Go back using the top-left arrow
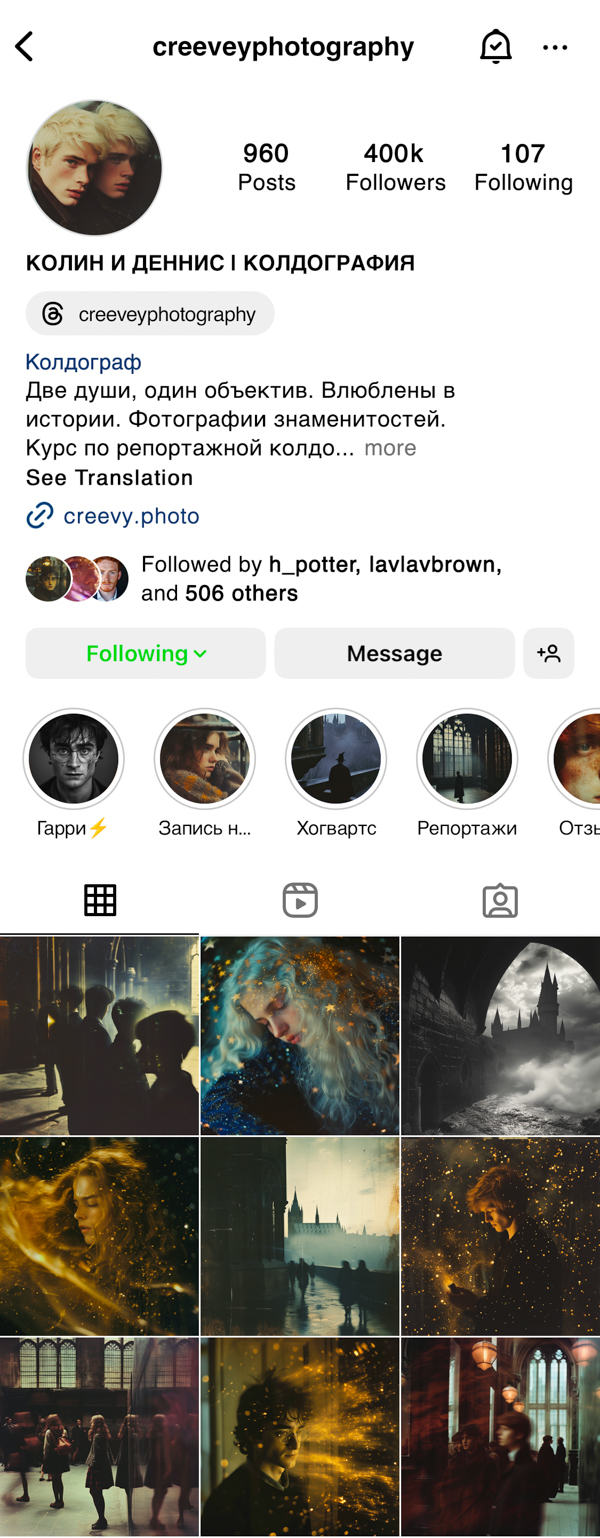 coord(25,47)
